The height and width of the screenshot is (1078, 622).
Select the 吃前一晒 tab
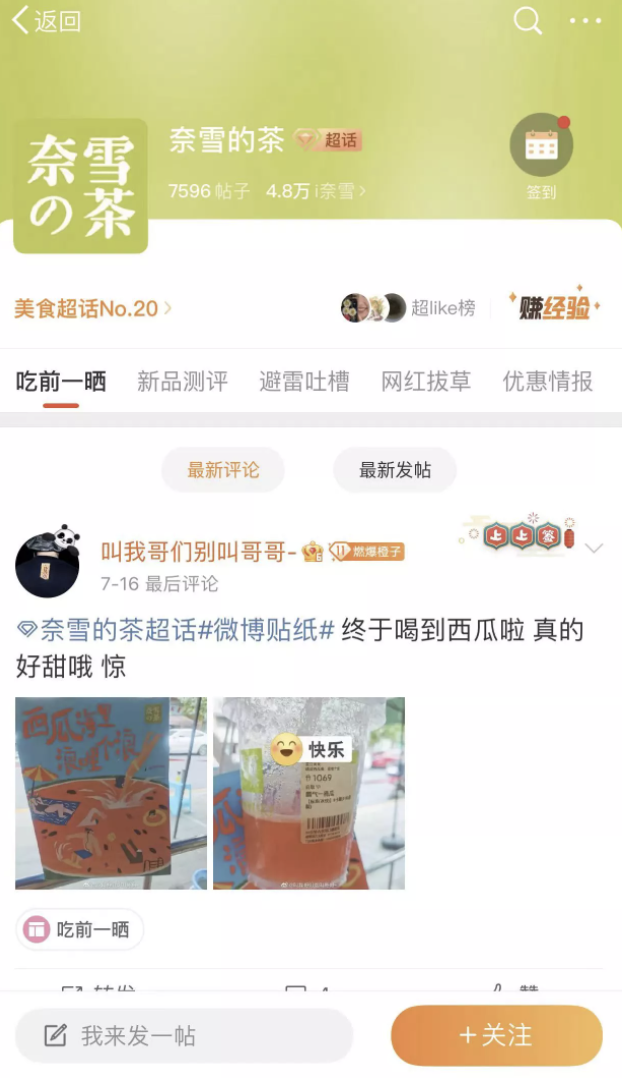tap(61, 381)
